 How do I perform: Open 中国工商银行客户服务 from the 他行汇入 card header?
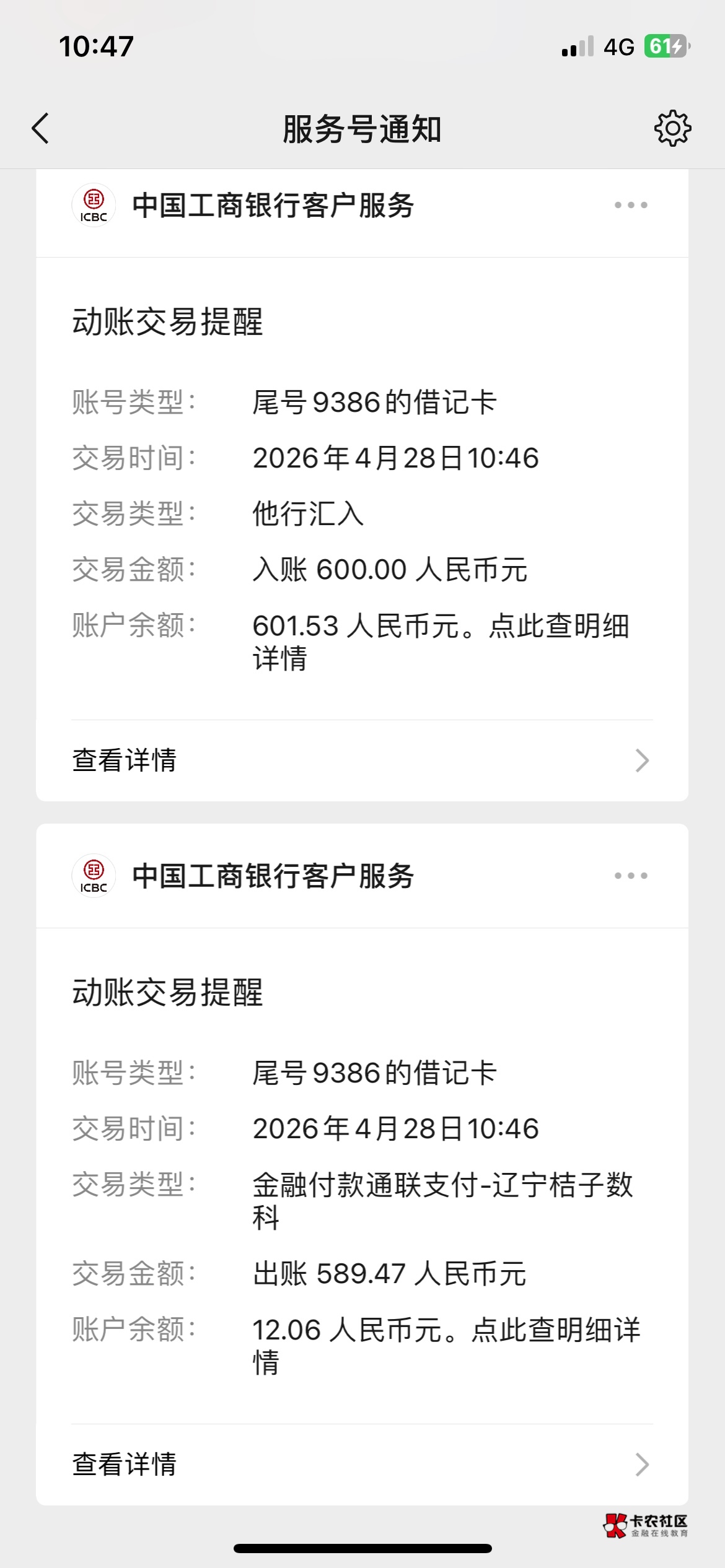click(x=273, y=206)
